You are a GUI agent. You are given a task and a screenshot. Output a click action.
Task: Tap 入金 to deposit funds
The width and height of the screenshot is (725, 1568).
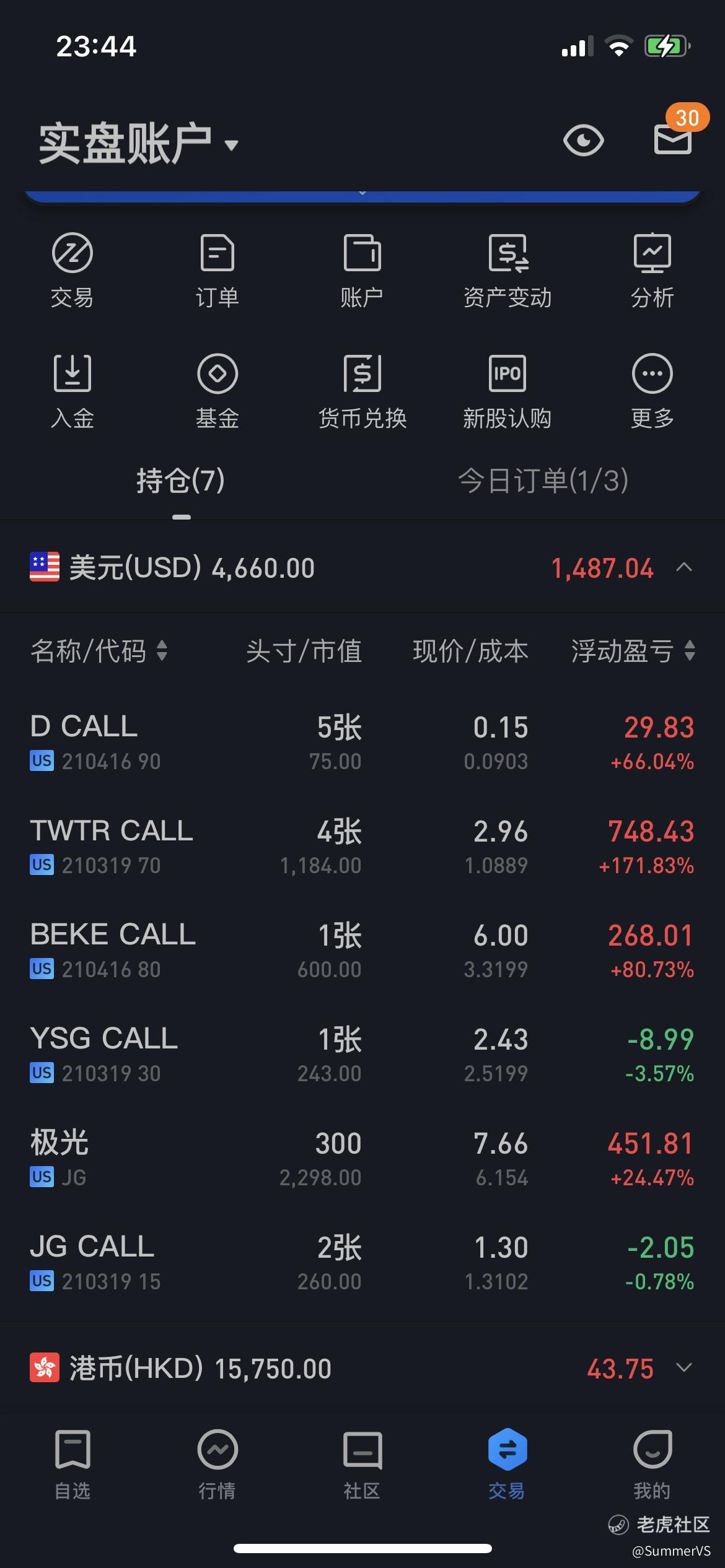coord(72,391)
